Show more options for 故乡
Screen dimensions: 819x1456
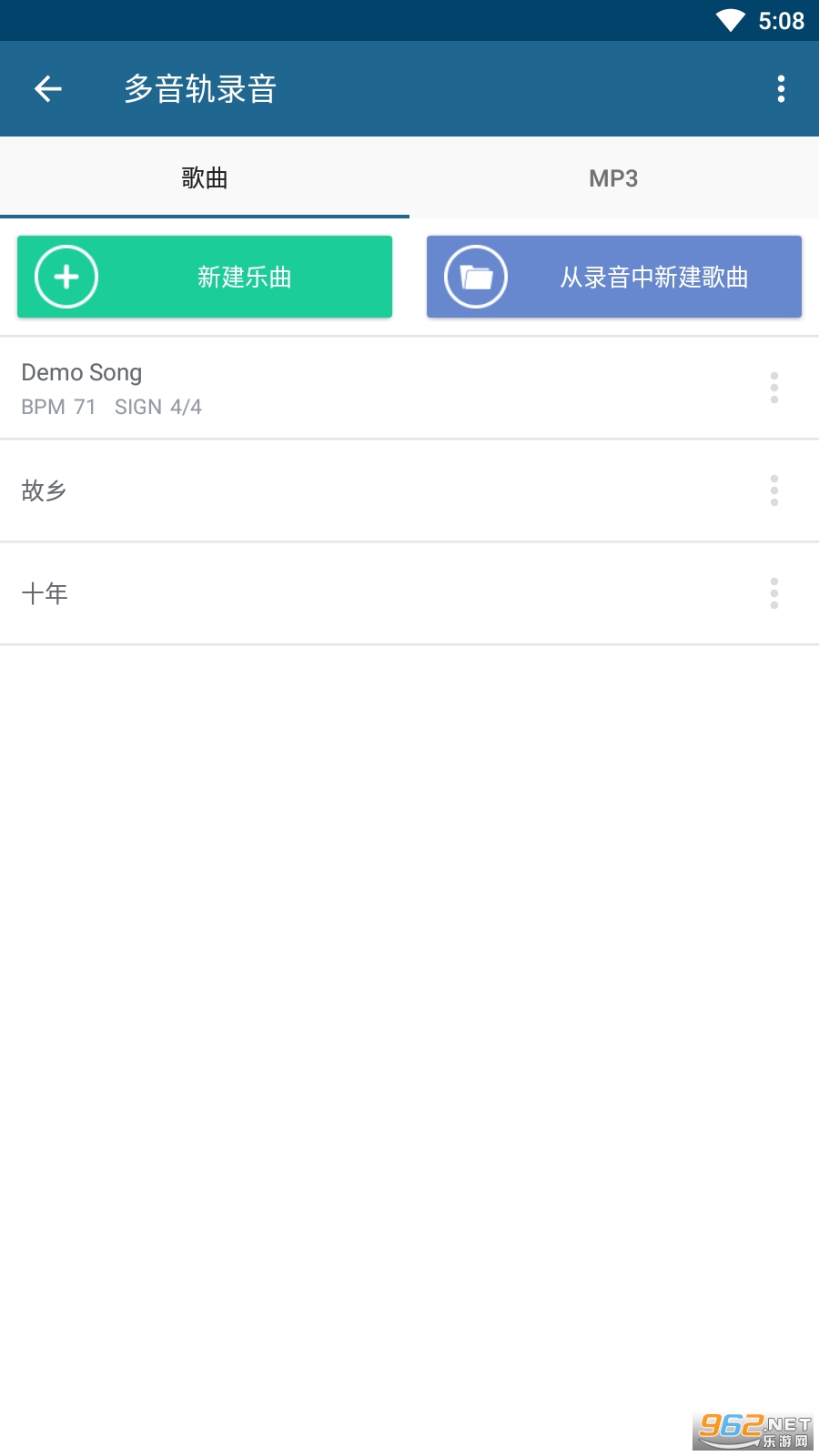[x=774, y=490]
